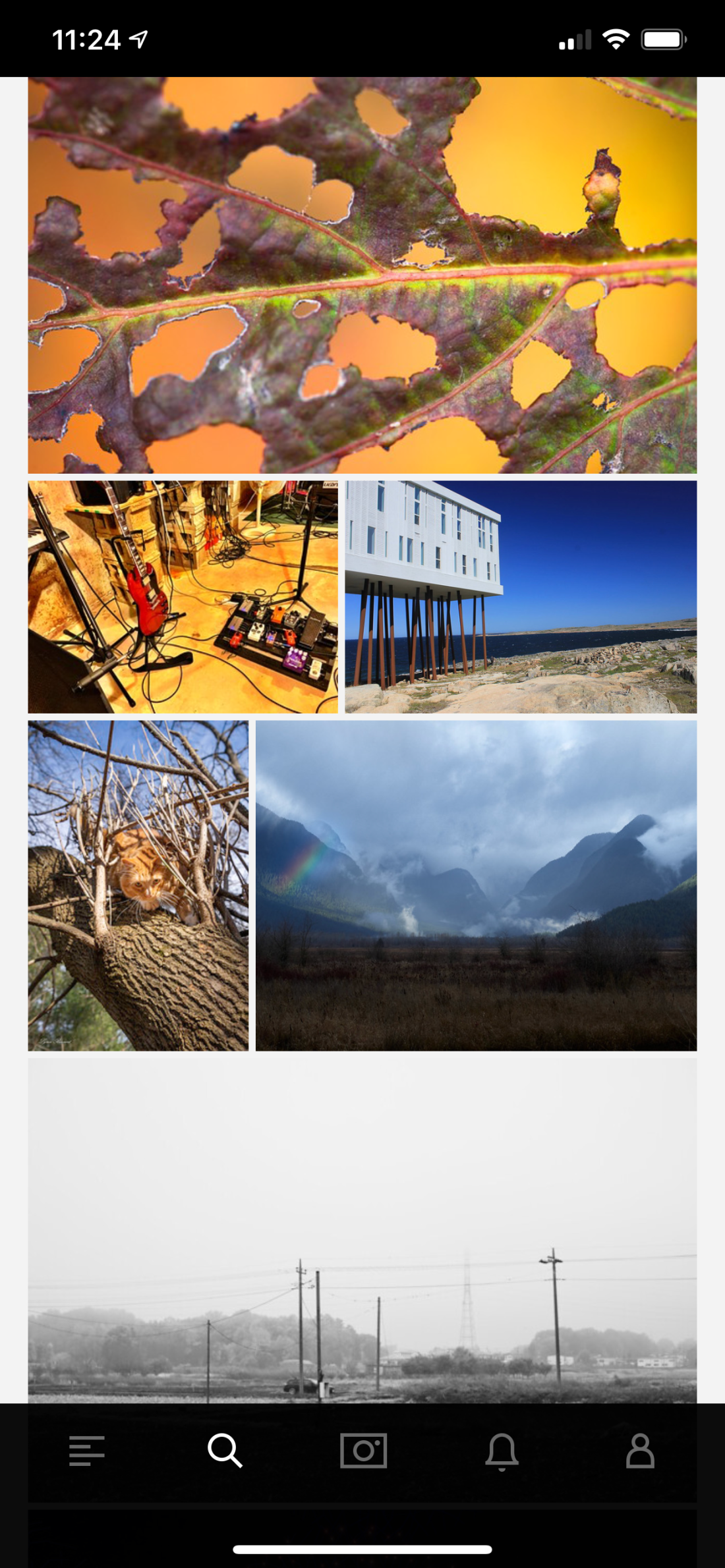Open the mountain valley rainbow photo
The width and height of the screenshot is (725, 1568).
(476, 885)
